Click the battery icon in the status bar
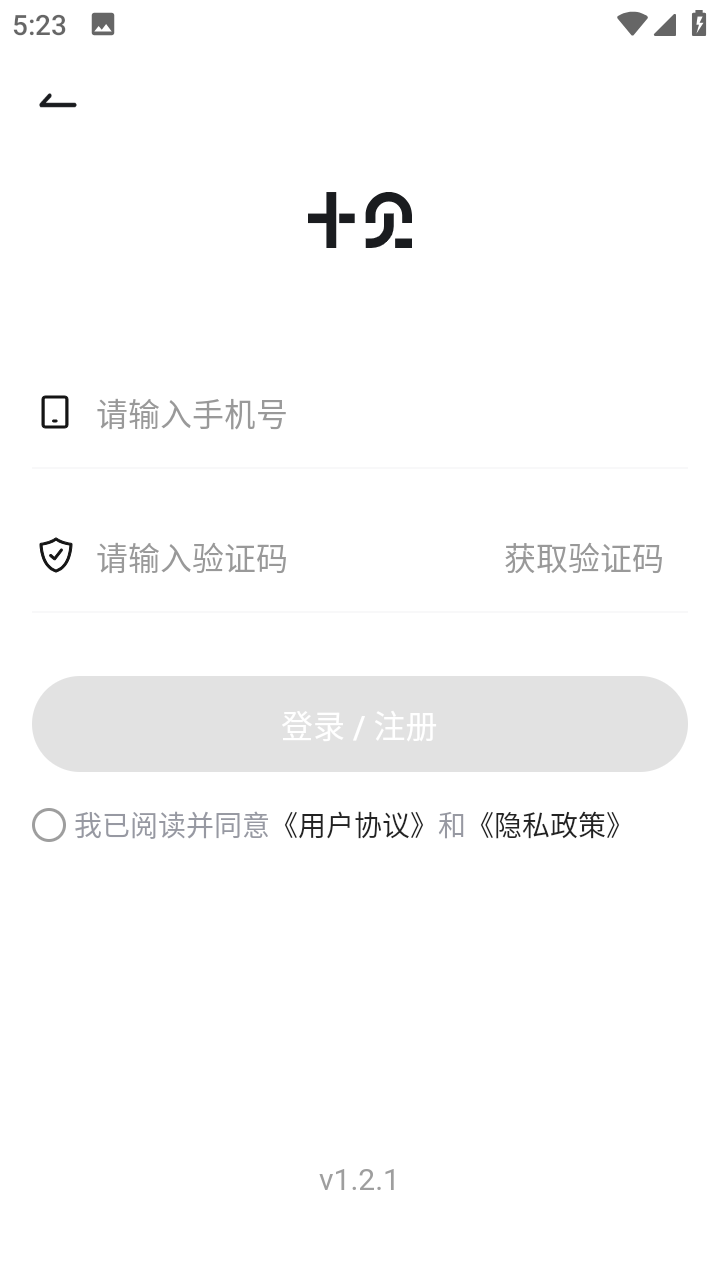The height and width of the screenshot is (1280, 720). (x=700, y=22)
